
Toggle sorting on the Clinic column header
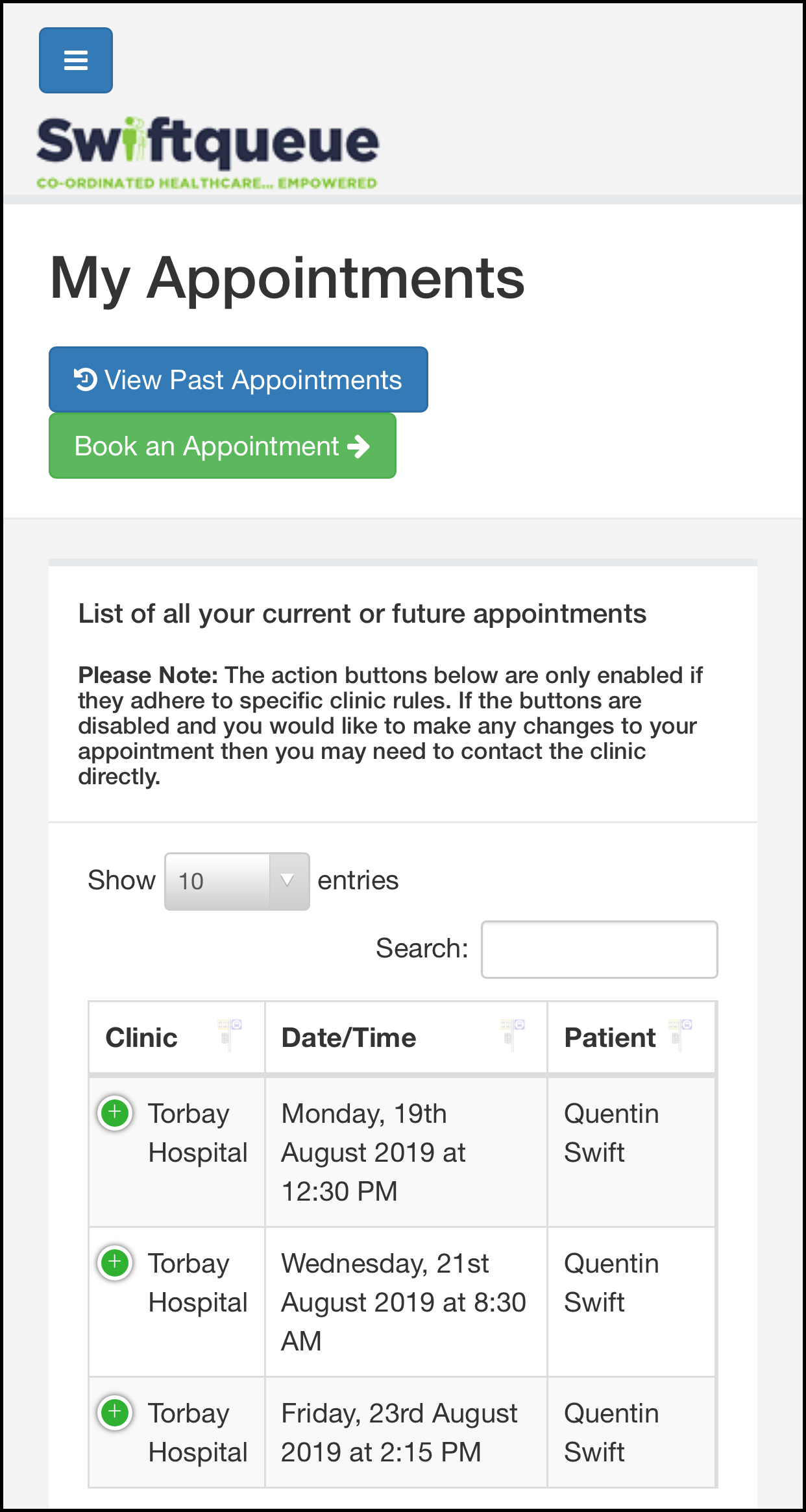point(142,1037)
